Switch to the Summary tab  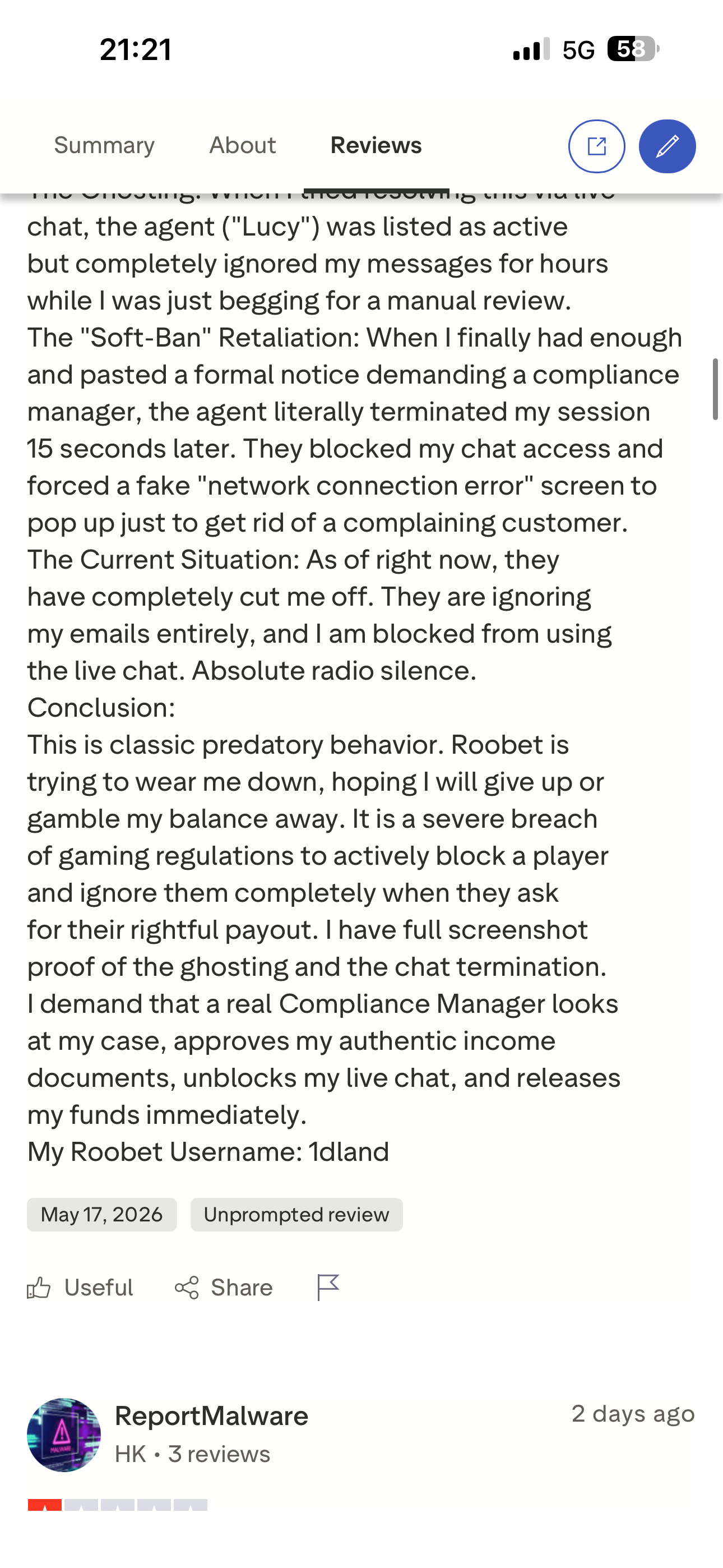104,145
